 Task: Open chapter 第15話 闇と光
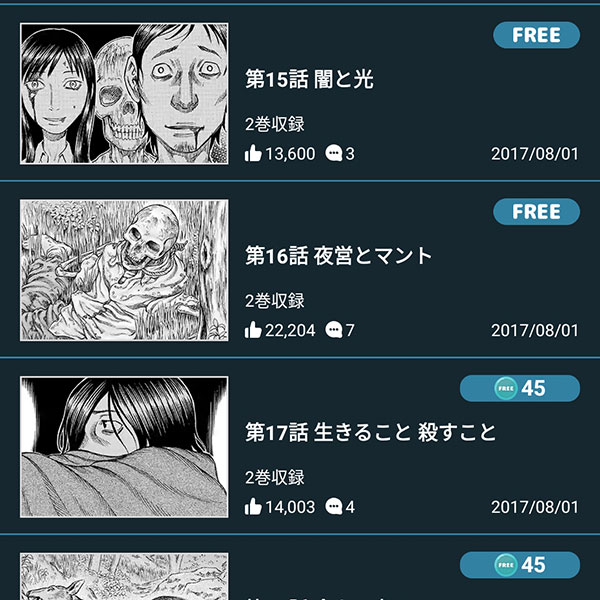tap(309, 79)
